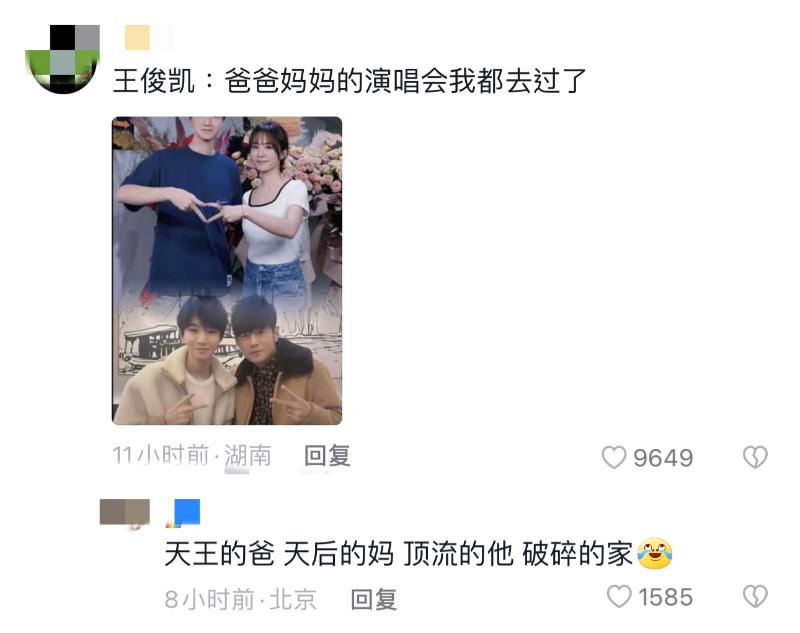Image resolution: width=800 pixels, height=633 pixels.
Task: Dislike the reply posted from 北京
Action: 754,597
